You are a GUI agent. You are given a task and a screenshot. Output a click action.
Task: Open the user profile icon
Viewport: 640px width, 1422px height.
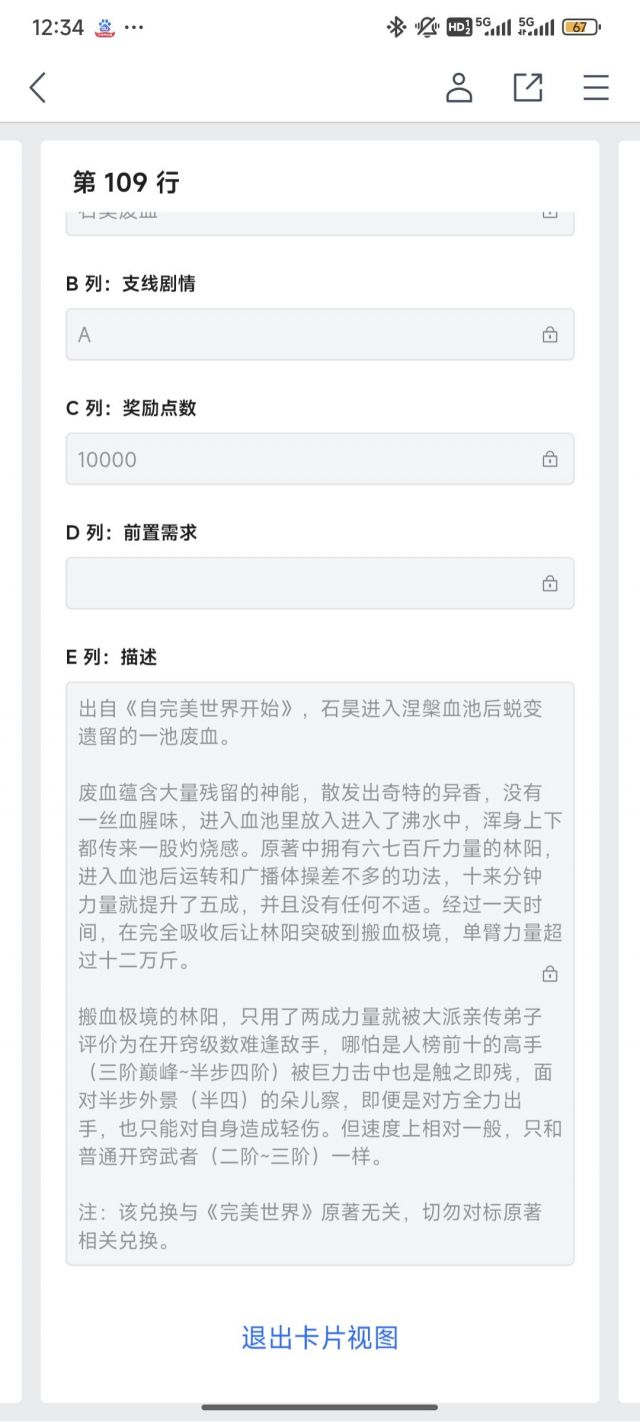[459, 88]
